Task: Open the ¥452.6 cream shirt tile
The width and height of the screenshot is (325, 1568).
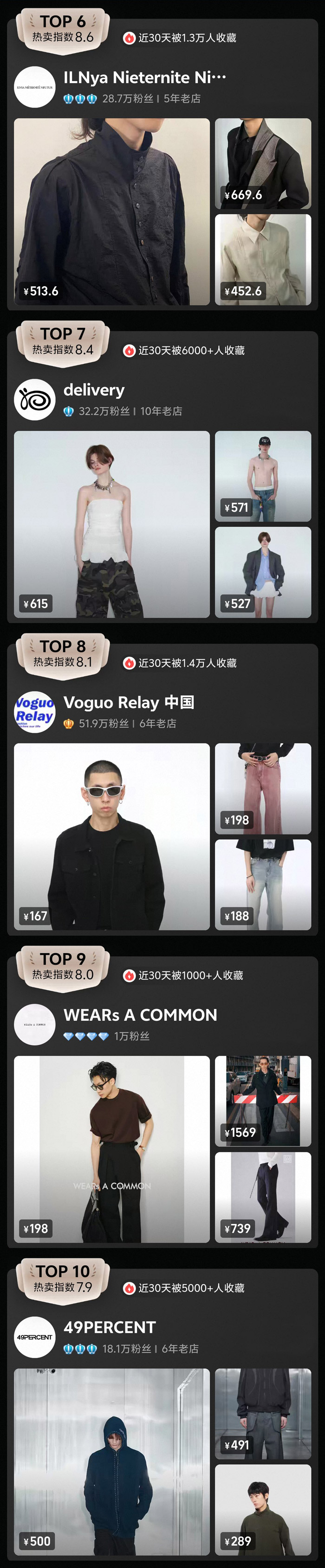Action: click(263, 259)
